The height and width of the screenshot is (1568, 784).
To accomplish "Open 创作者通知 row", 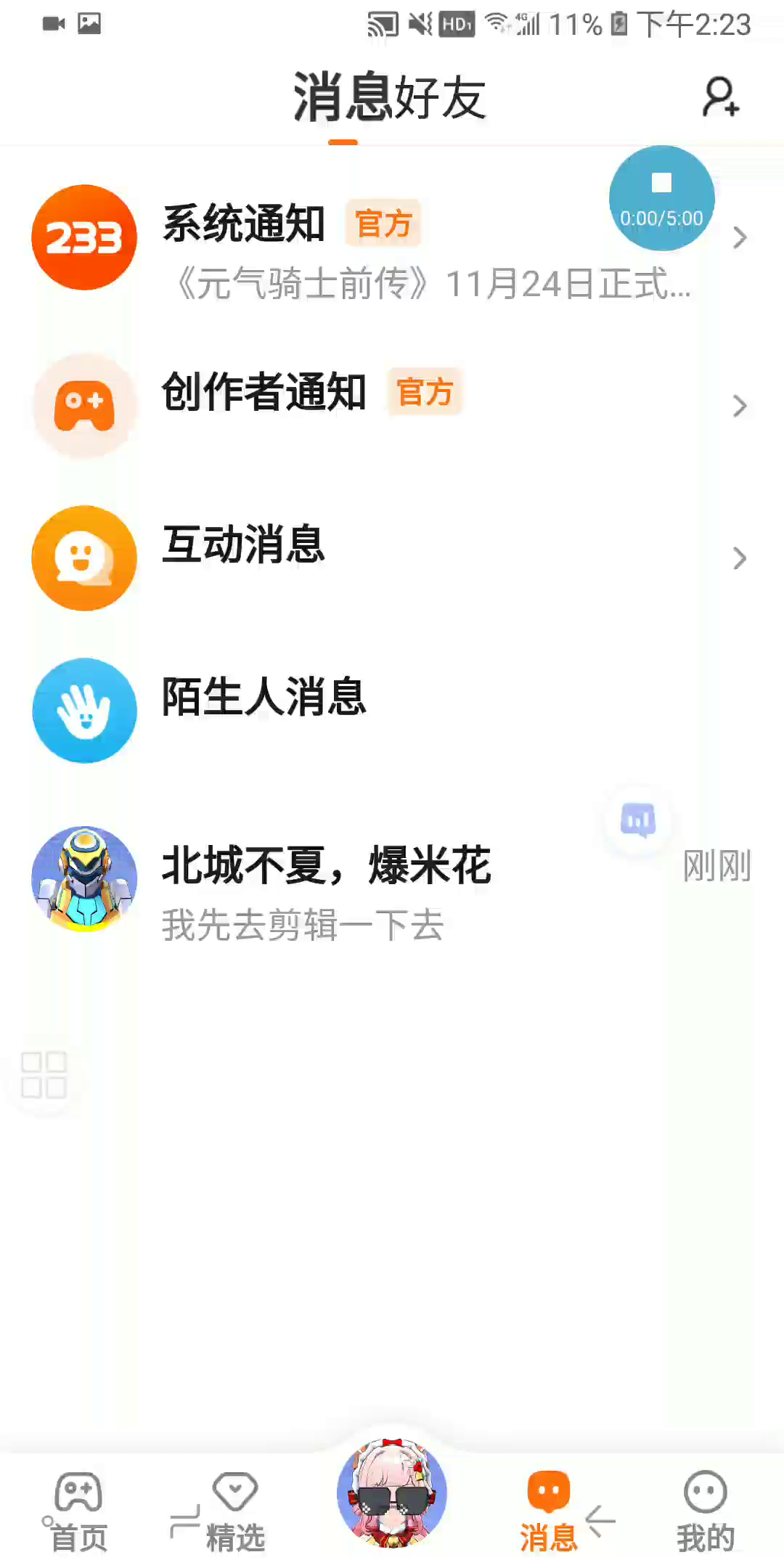I will coord(392,405).
